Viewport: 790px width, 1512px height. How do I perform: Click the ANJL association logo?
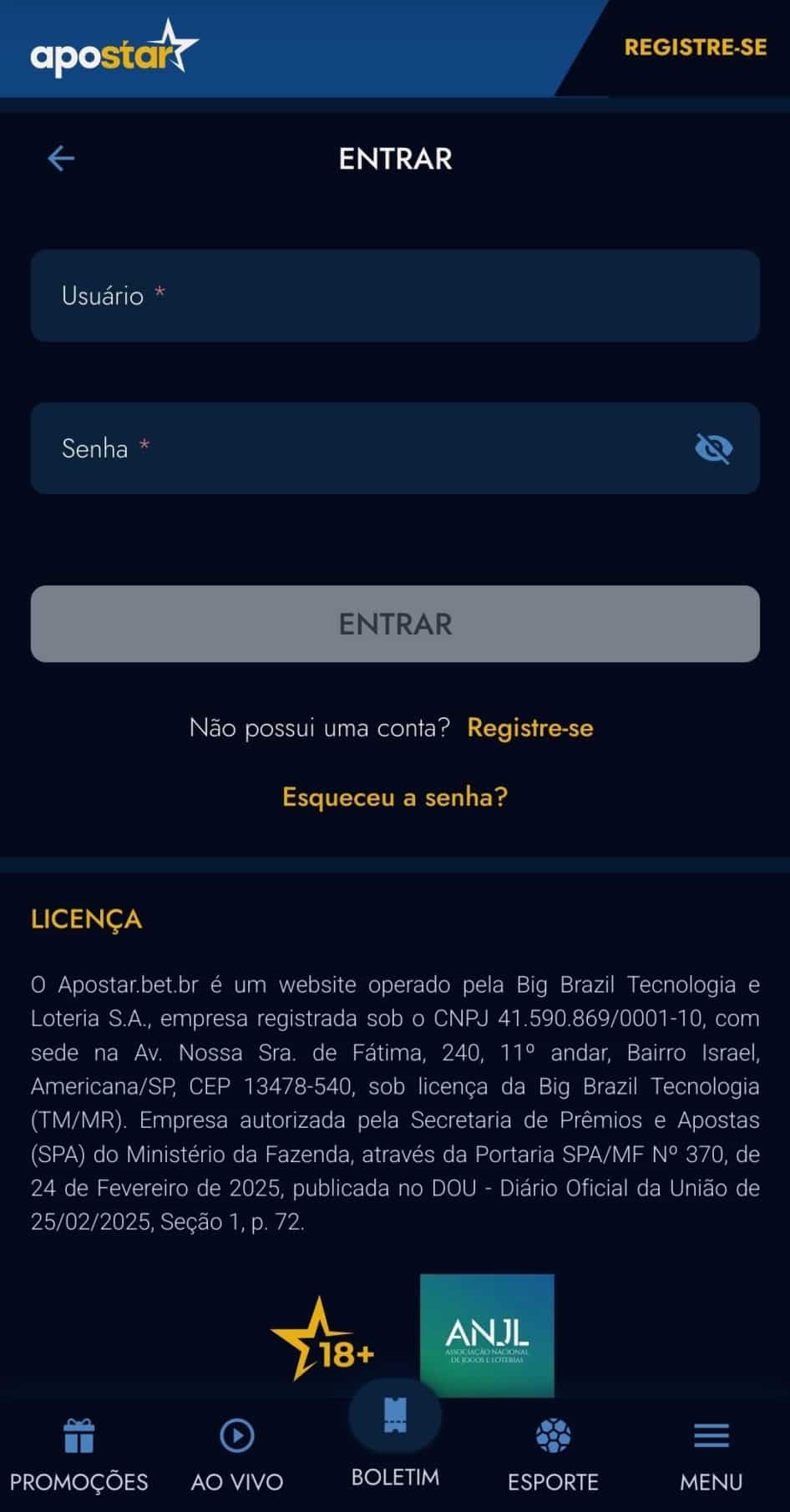point(487,1335)
